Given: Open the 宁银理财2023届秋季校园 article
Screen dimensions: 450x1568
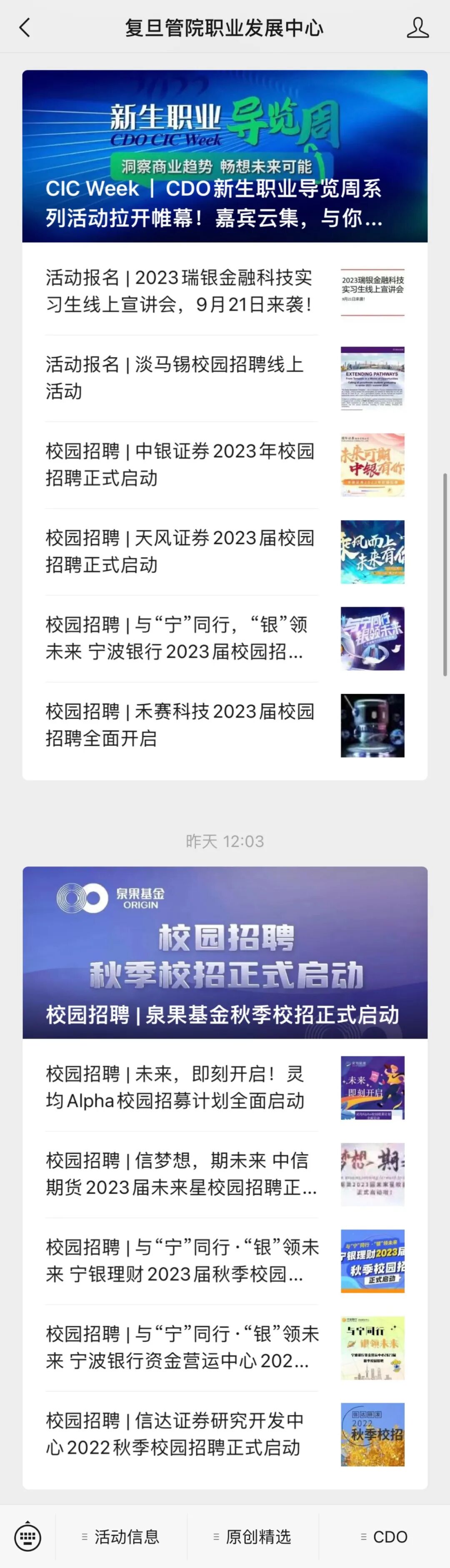Looking at the screenshot, I should click(x=225, y=1261).
